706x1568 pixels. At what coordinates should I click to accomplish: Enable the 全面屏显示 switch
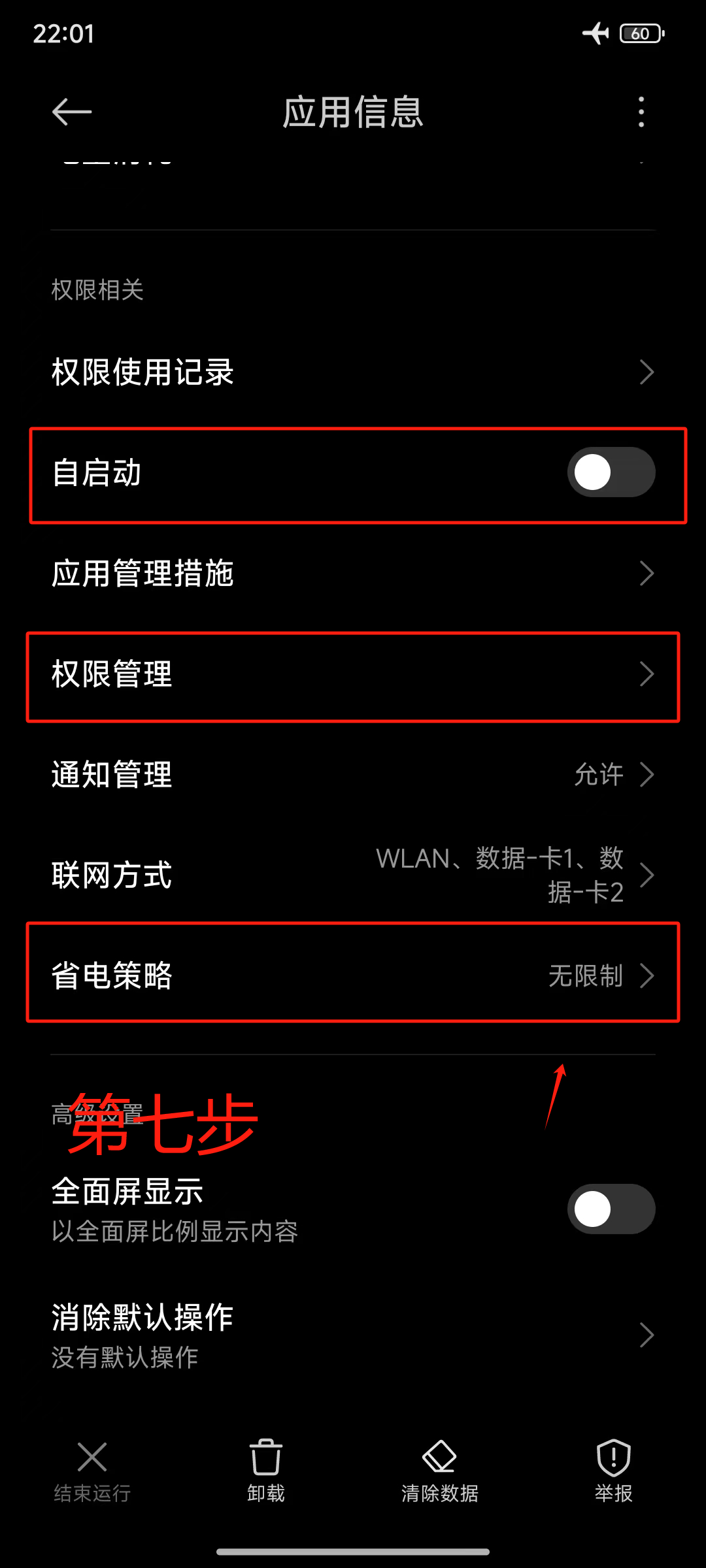(611, 1209)
